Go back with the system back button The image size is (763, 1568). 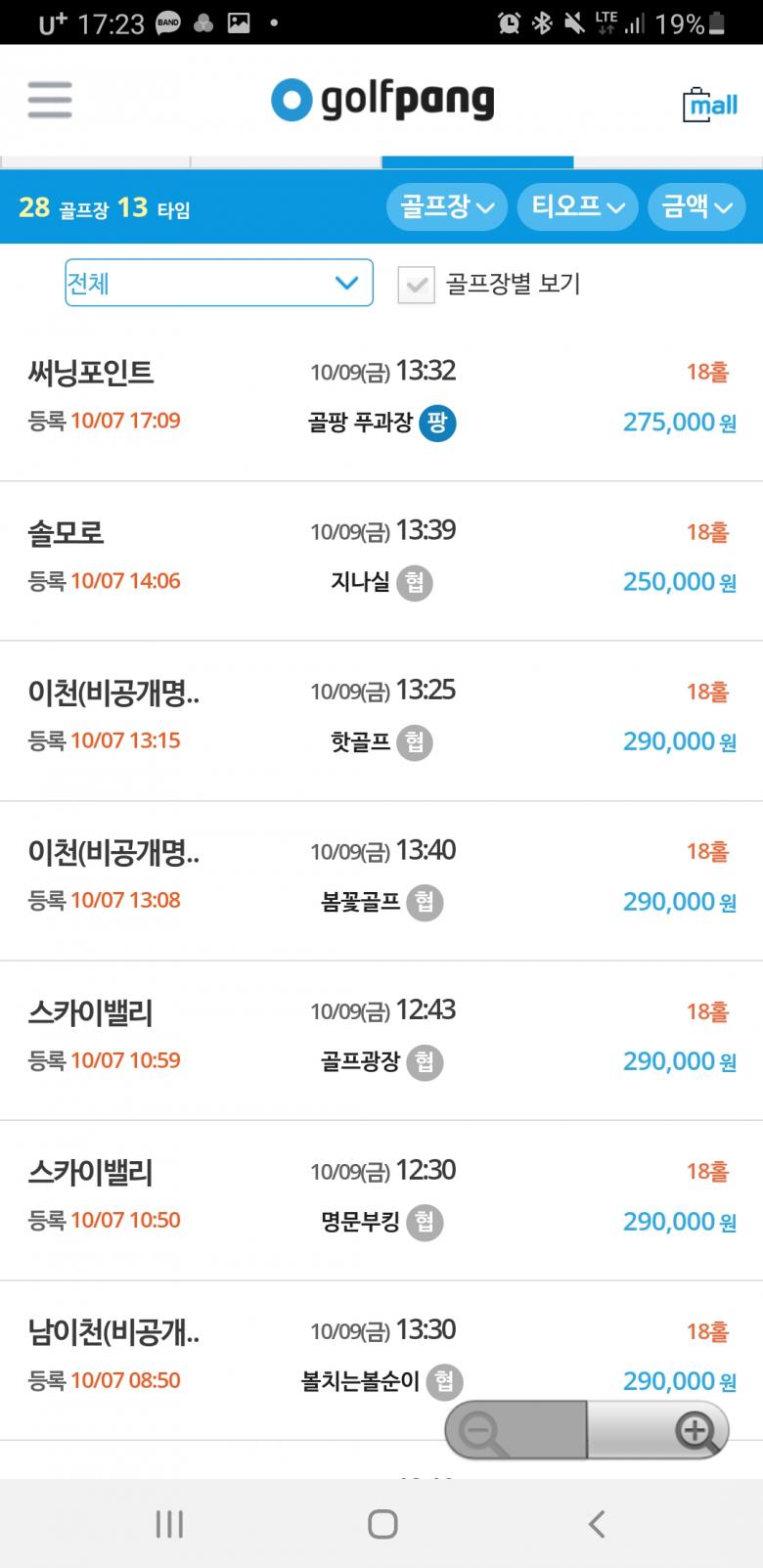596,1523
